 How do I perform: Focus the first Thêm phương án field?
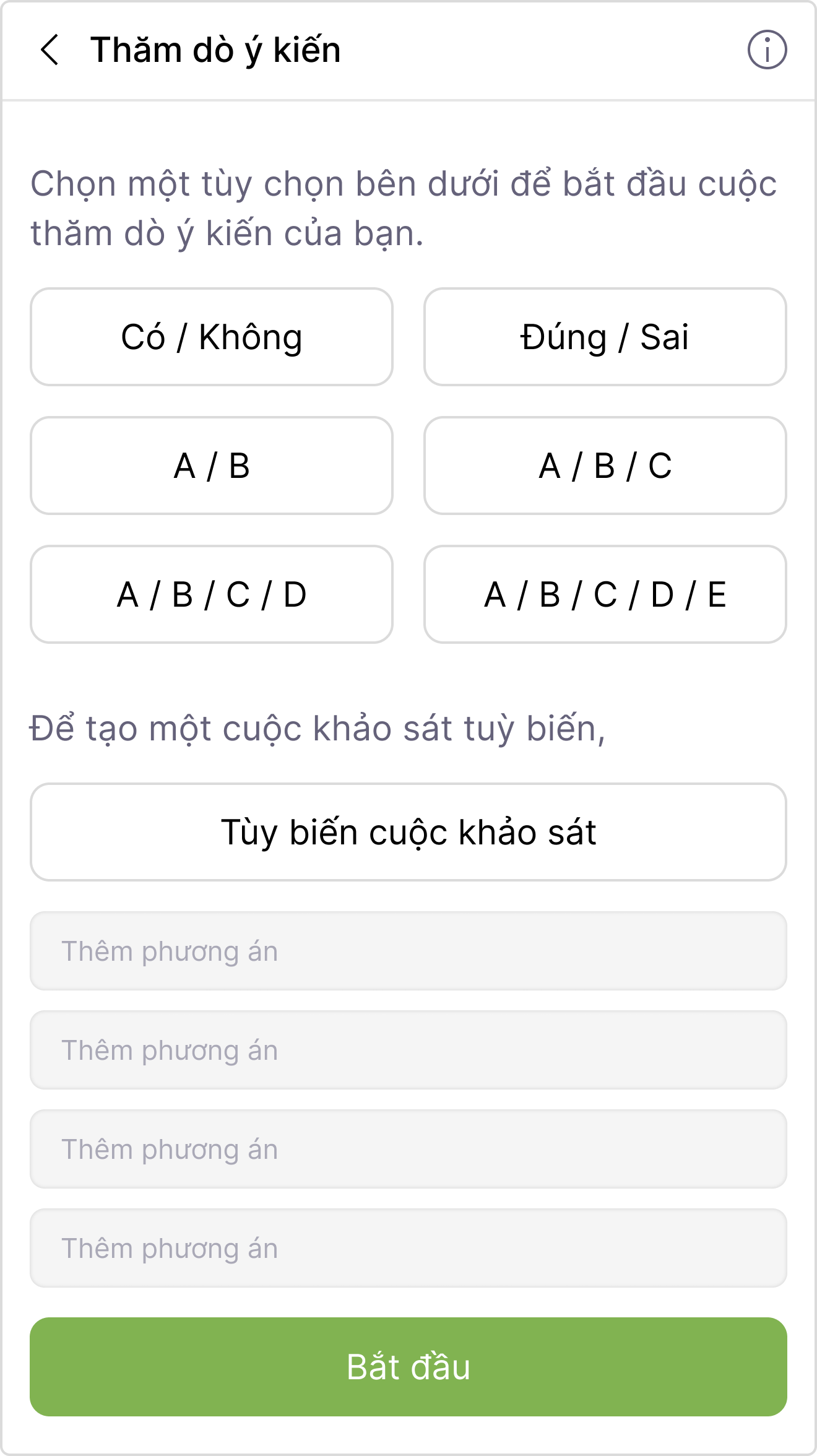(408, 951)
